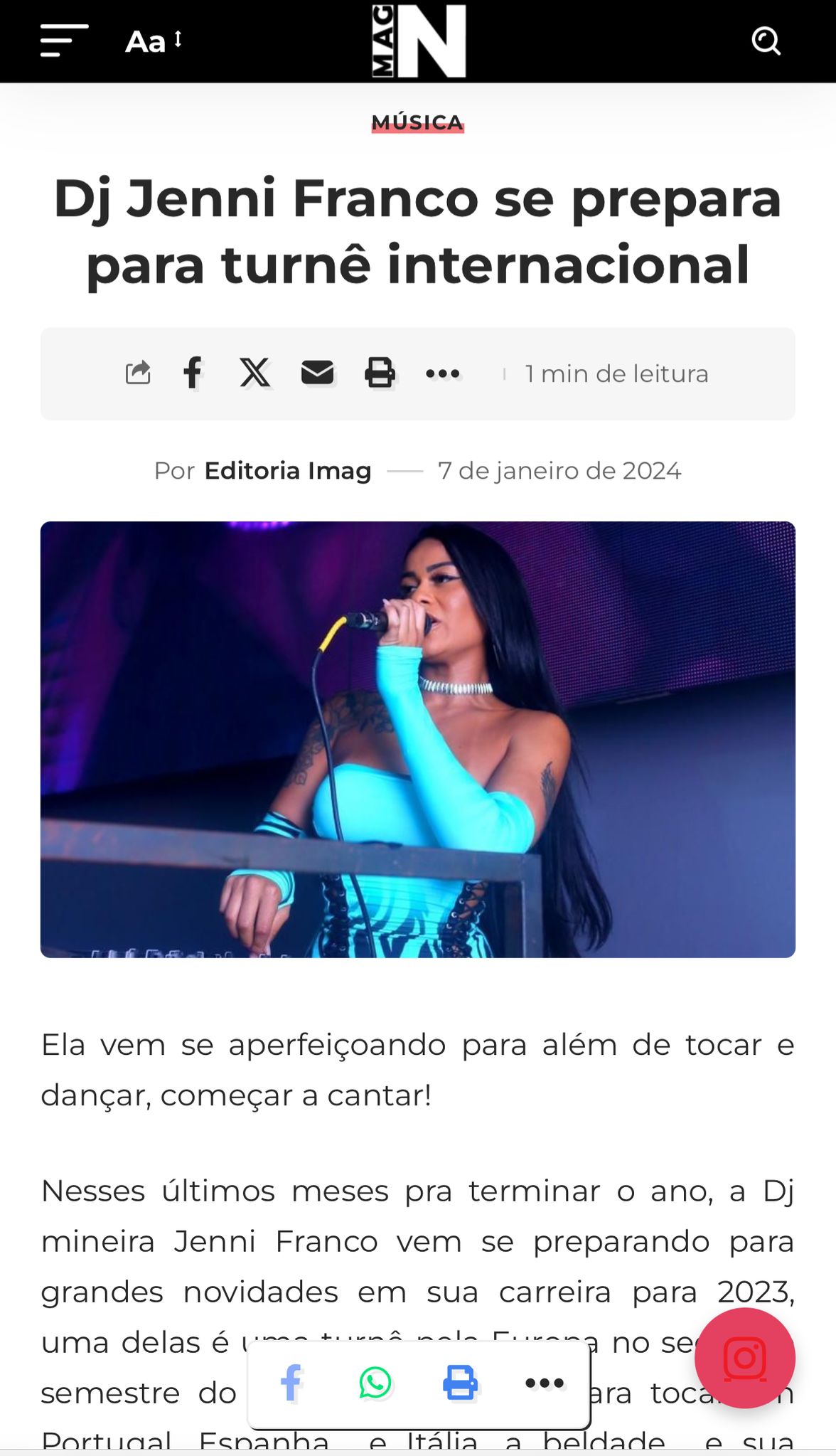Image resolution: width=836 pixels, height=1456 pixels.
Task: Print from the floating share bar
Action: [460, 1383]
